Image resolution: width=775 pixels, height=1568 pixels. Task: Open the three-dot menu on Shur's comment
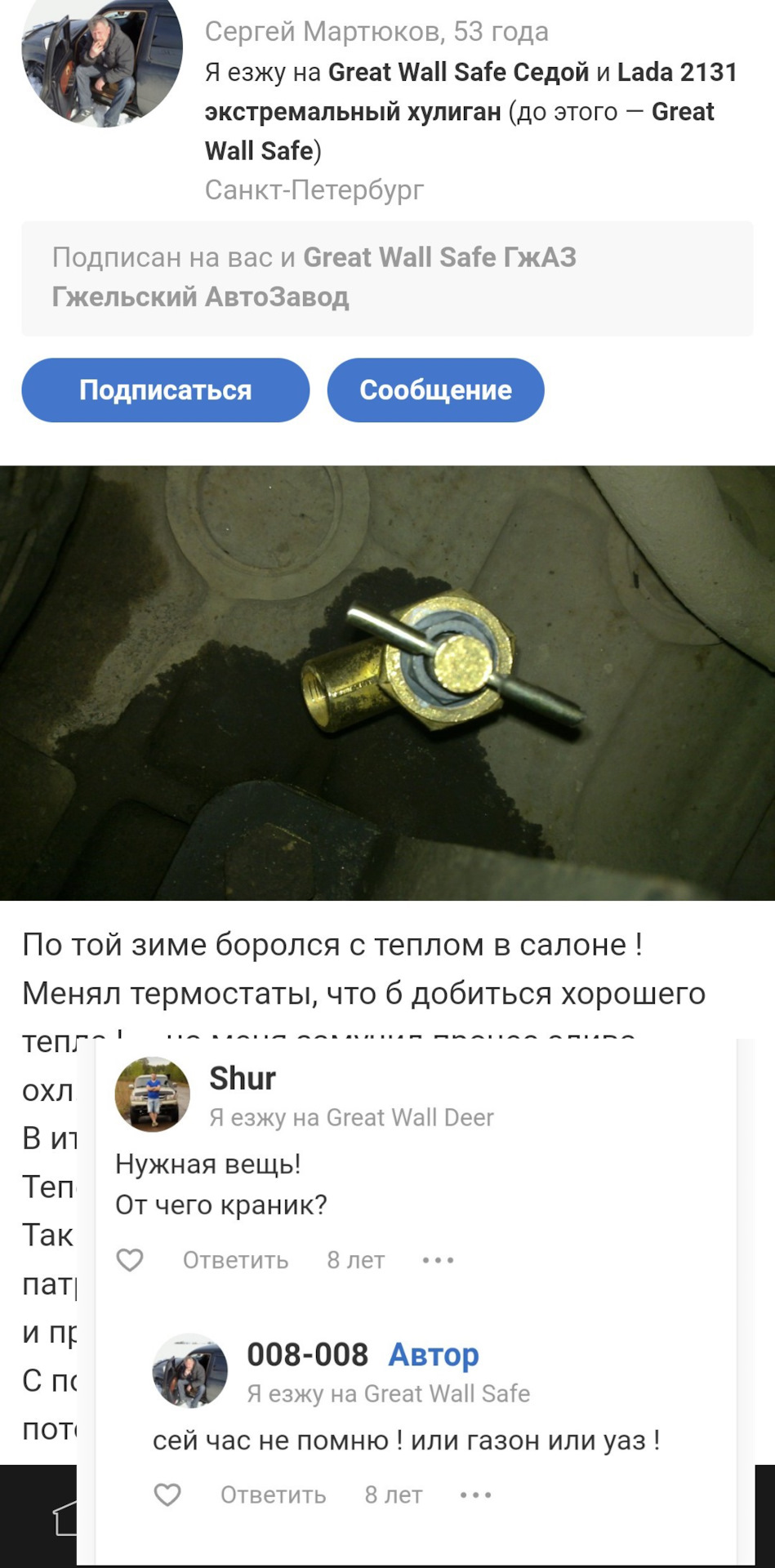(437, 1260)
